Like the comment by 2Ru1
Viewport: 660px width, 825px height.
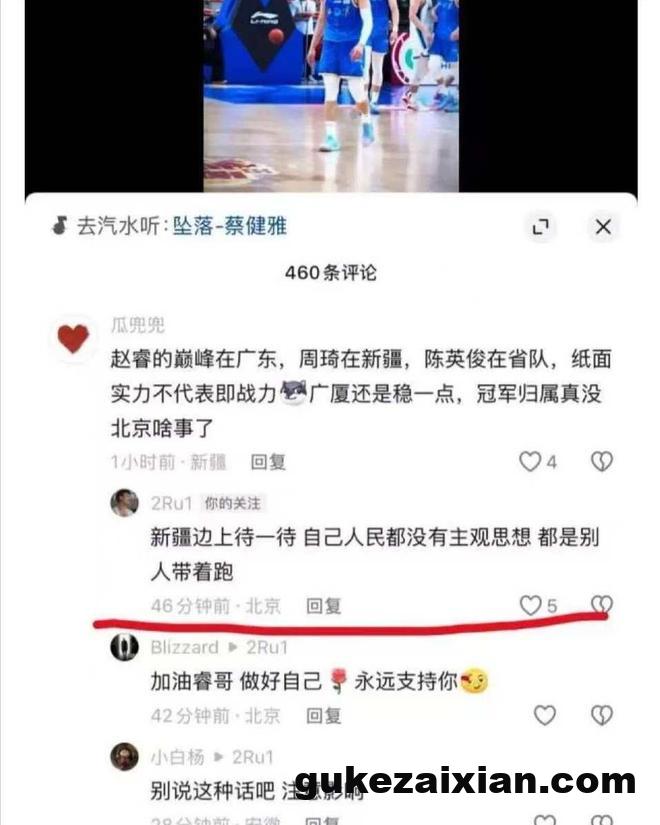[530, 605]
